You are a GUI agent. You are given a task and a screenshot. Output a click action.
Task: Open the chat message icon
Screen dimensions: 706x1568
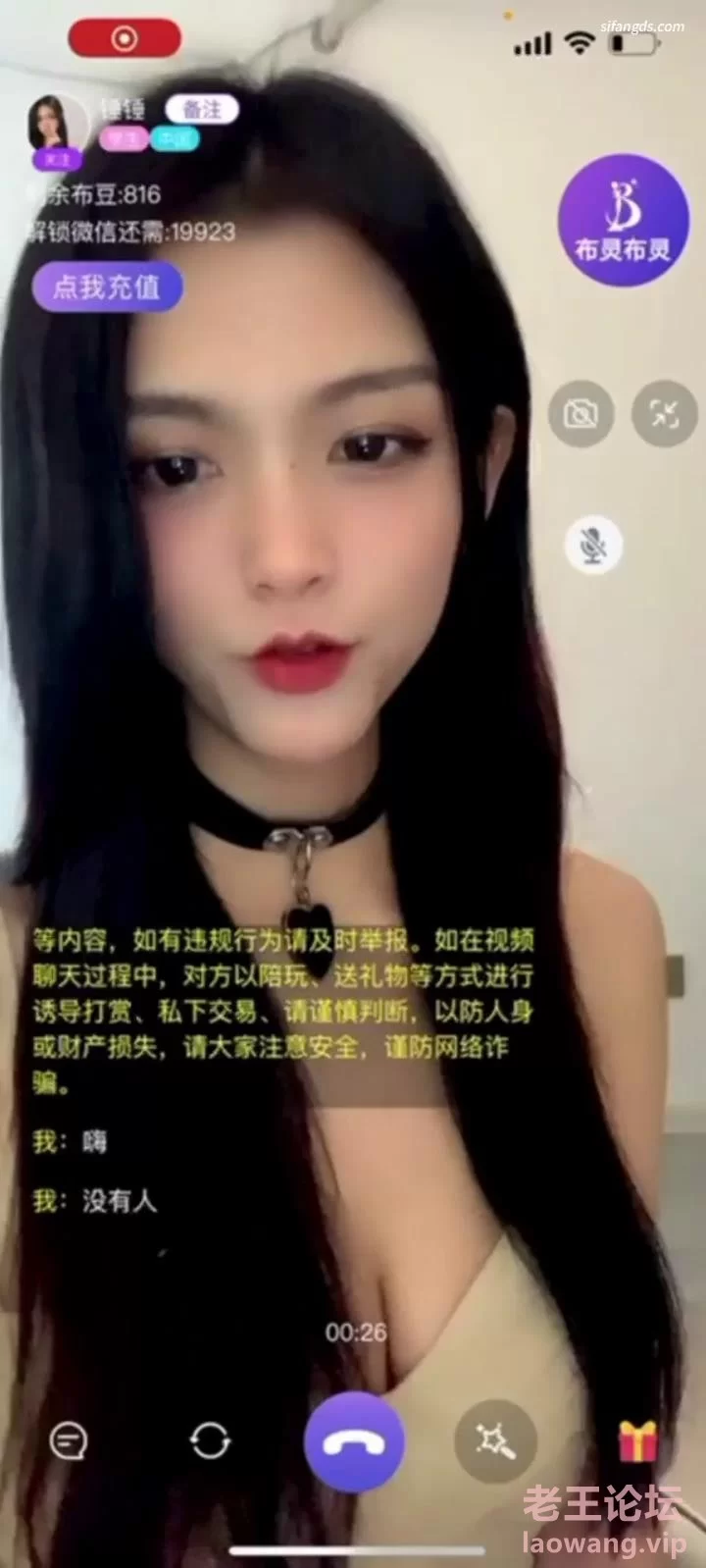pyautogui.click(x=69, y=1441)
